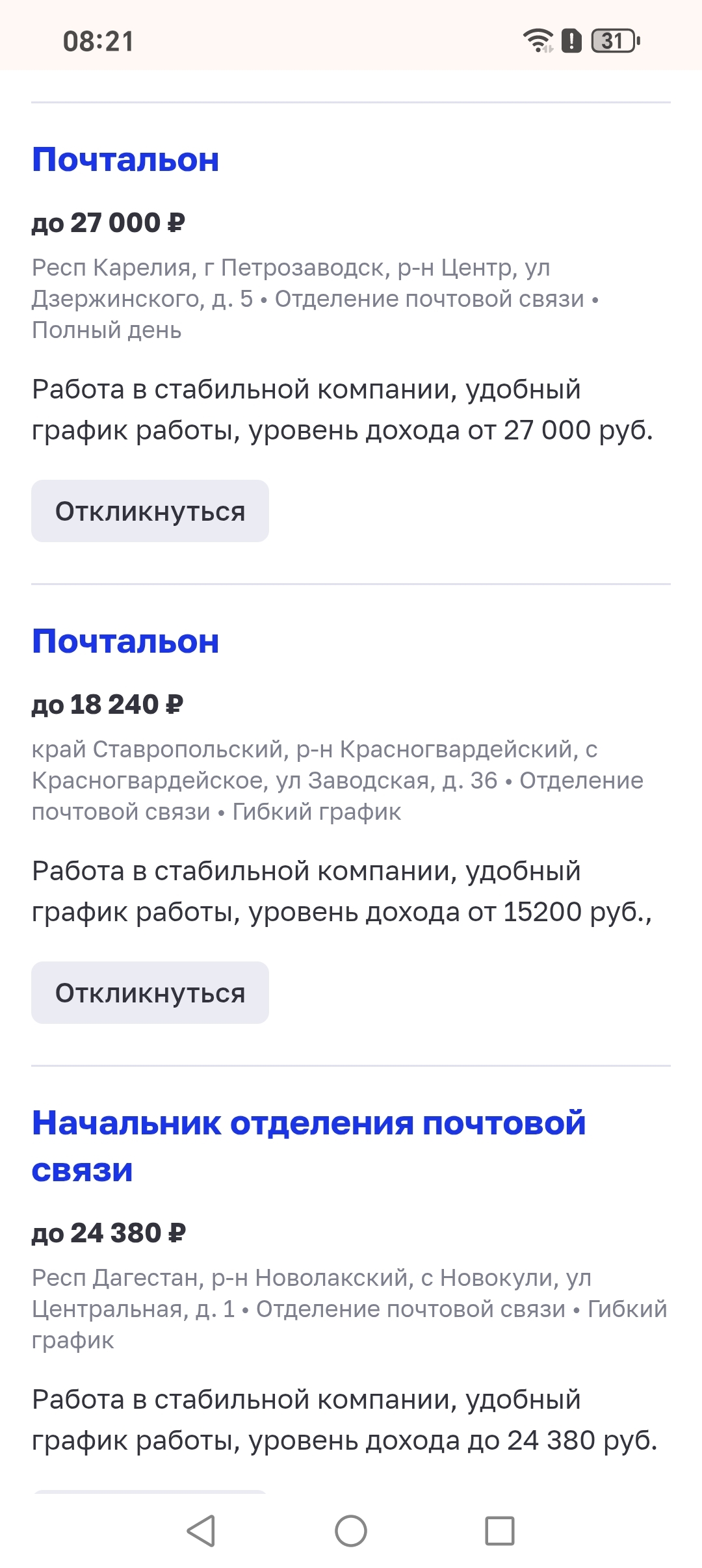Go back with the system back button
The image size is (702, 1568).
coord(201,1531)
